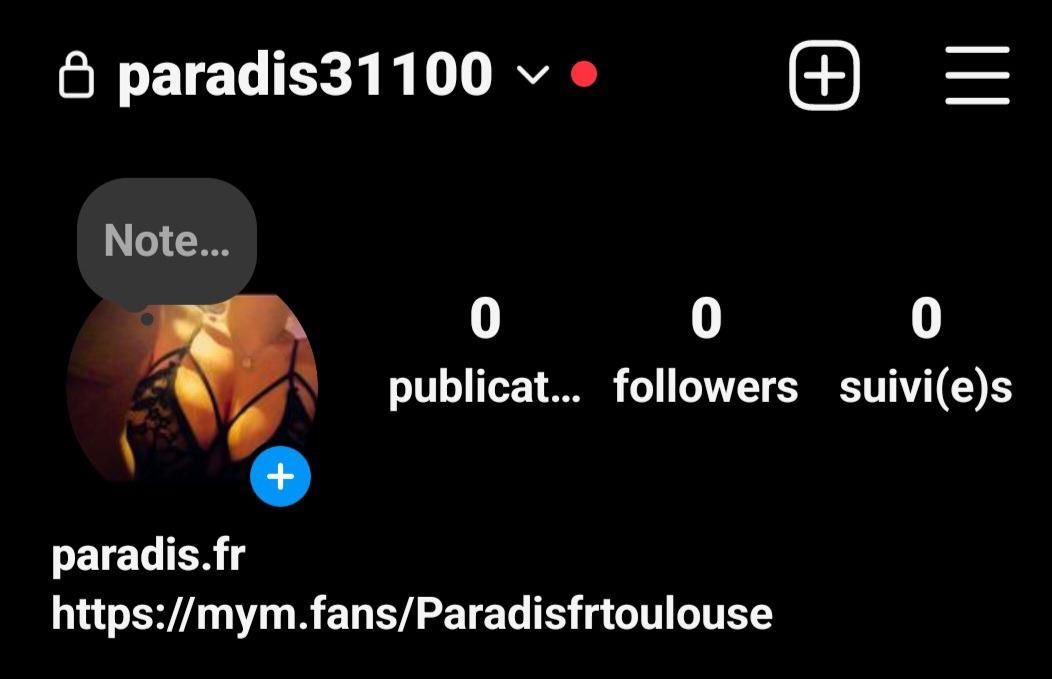View the publications count

click(484, 352)
